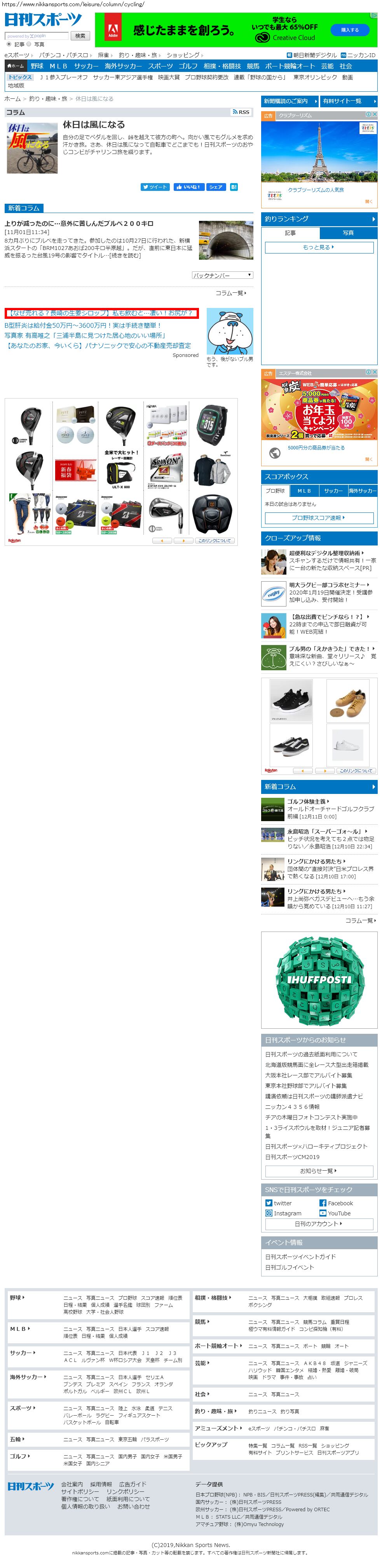Open プロ野球スコア速報 button

pos(319,517)
